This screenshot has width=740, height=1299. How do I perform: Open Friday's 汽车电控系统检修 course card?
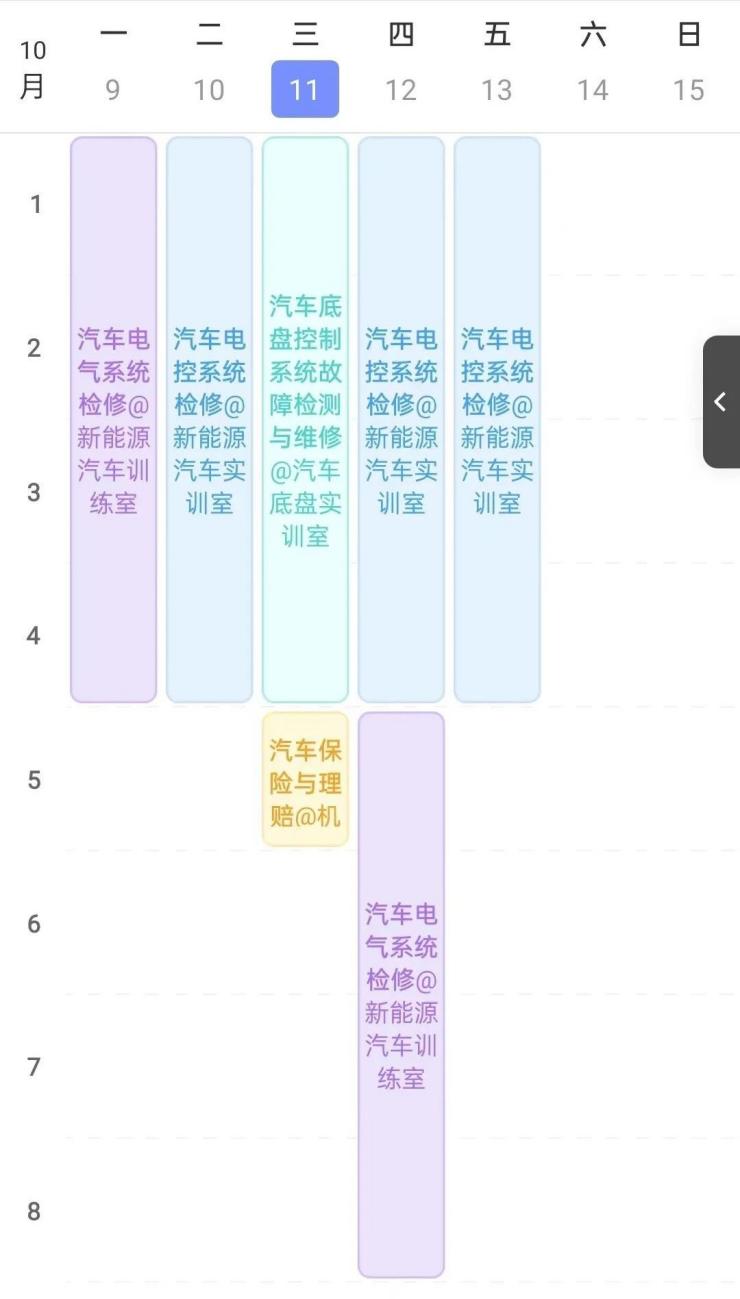[x=497, y=420]
